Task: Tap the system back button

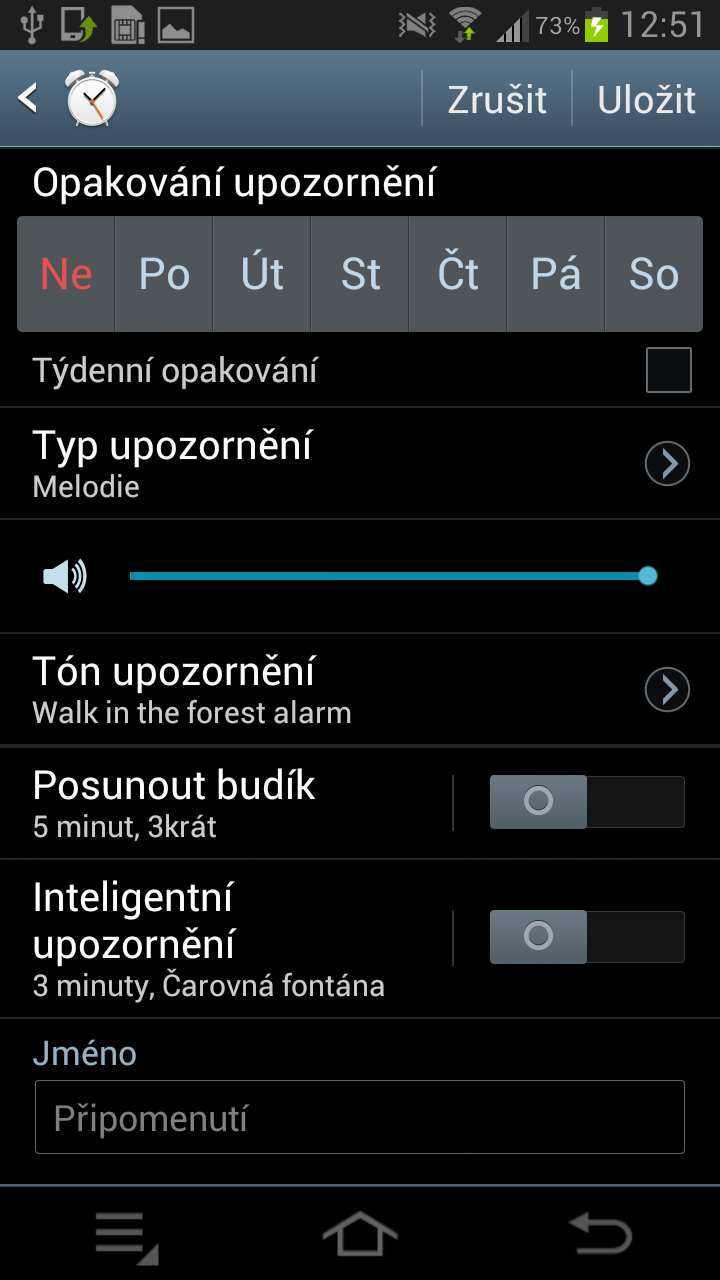Action: point(600,1234)
